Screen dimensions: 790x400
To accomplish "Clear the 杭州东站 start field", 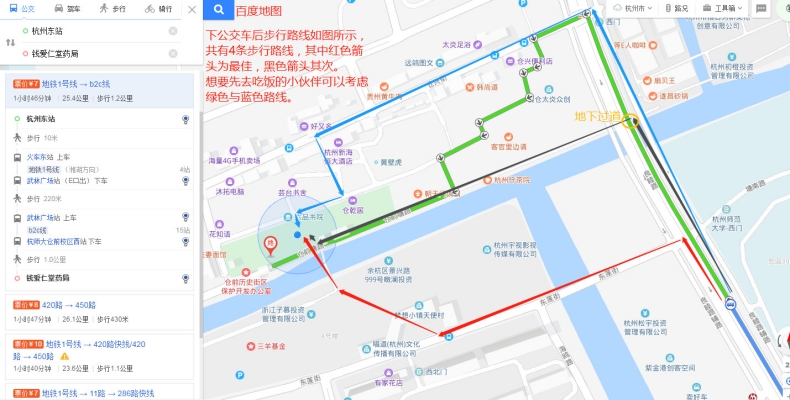I will click(173, 31).
